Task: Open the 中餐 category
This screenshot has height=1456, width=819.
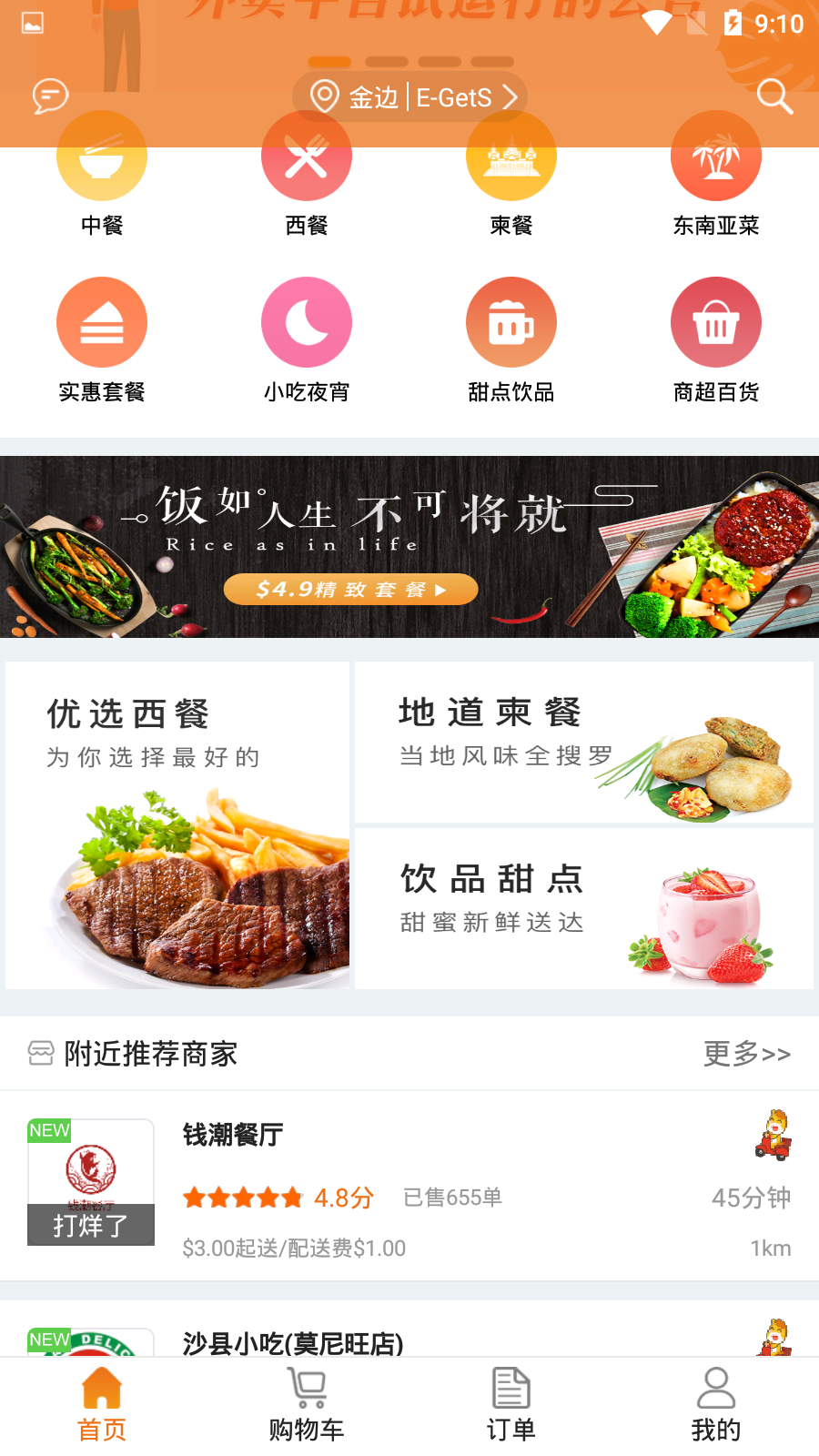Action: click(102, 175)
